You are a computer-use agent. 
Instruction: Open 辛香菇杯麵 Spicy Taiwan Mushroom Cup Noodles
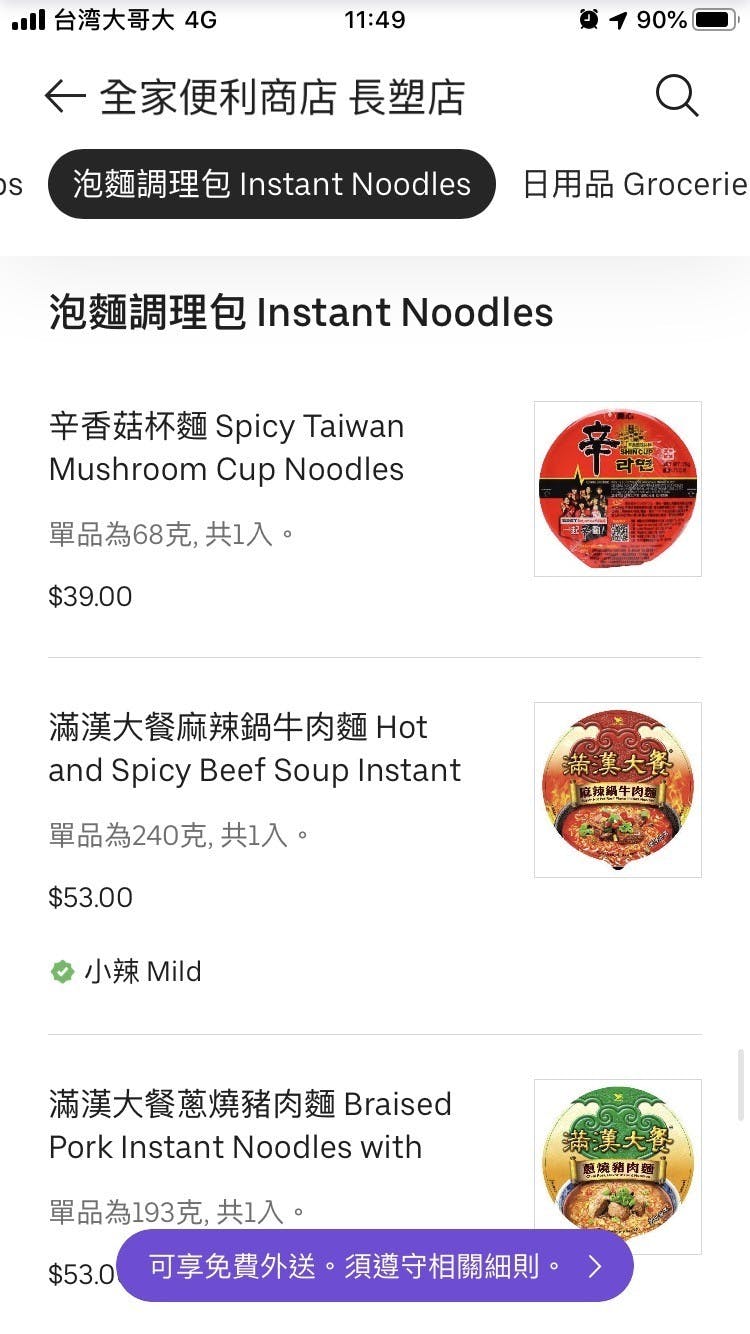[227, 448]
